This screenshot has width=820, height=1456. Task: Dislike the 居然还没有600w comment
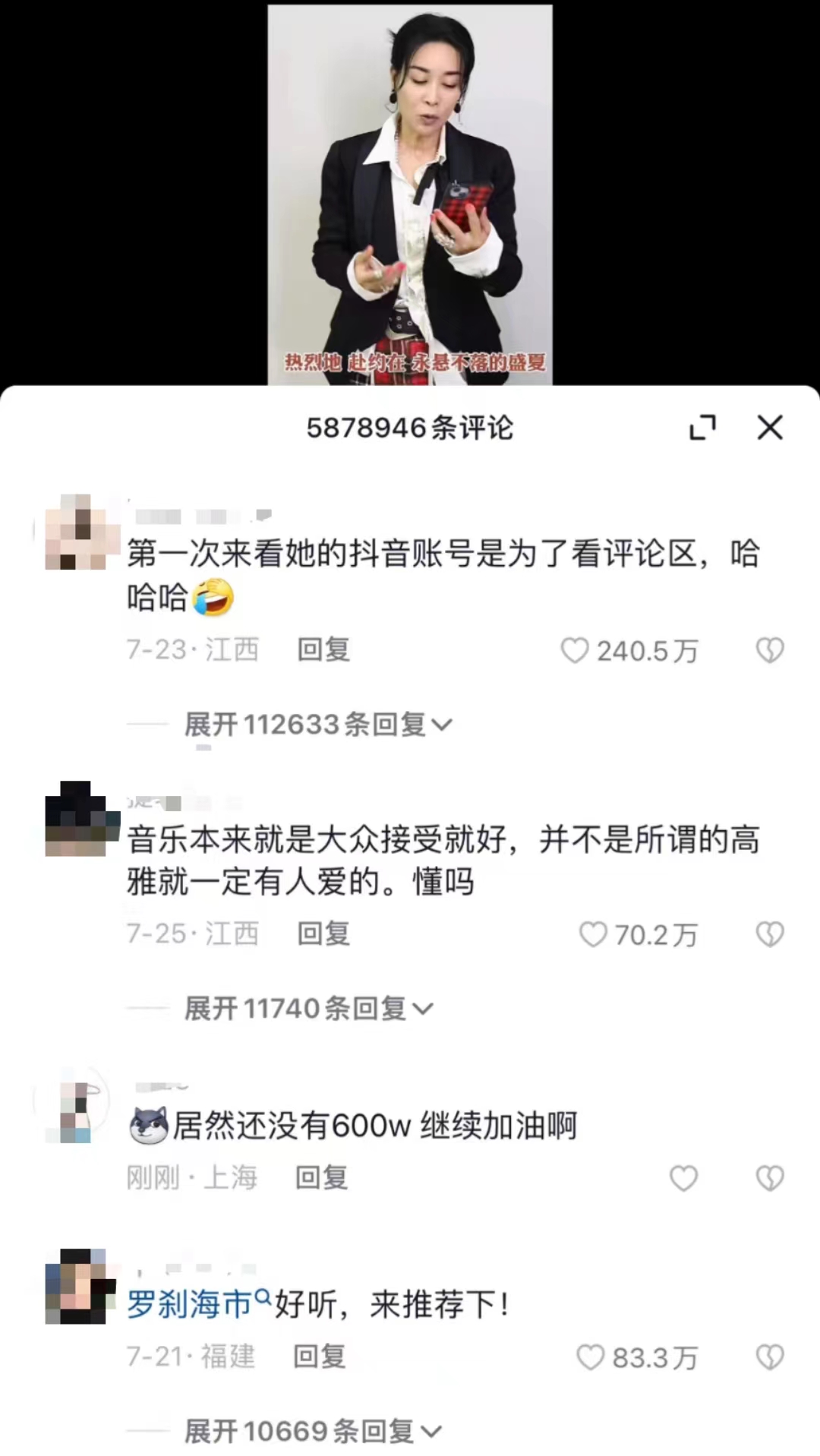[770, 1178]
